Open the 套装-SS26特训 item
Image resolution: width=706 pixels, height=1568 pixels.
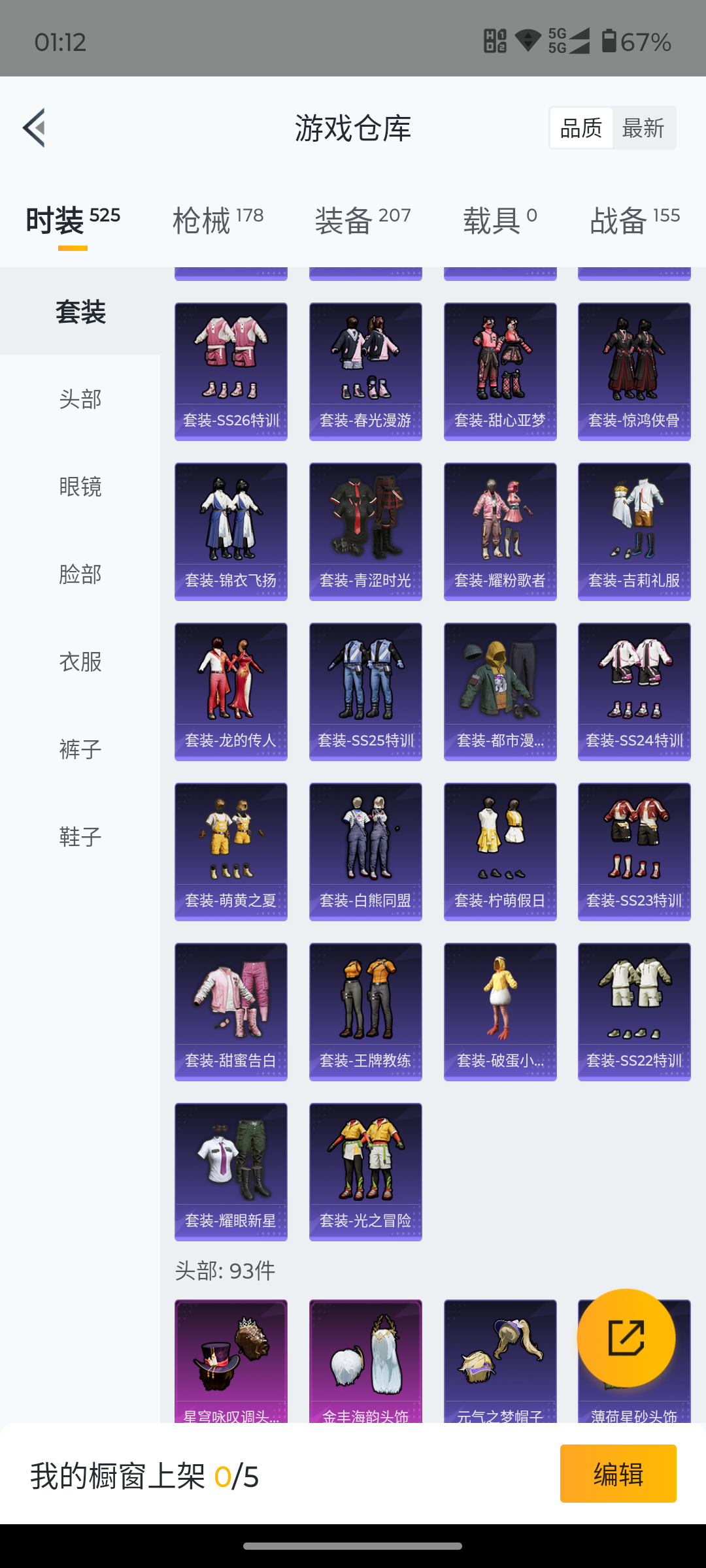[x=231, y=371]
